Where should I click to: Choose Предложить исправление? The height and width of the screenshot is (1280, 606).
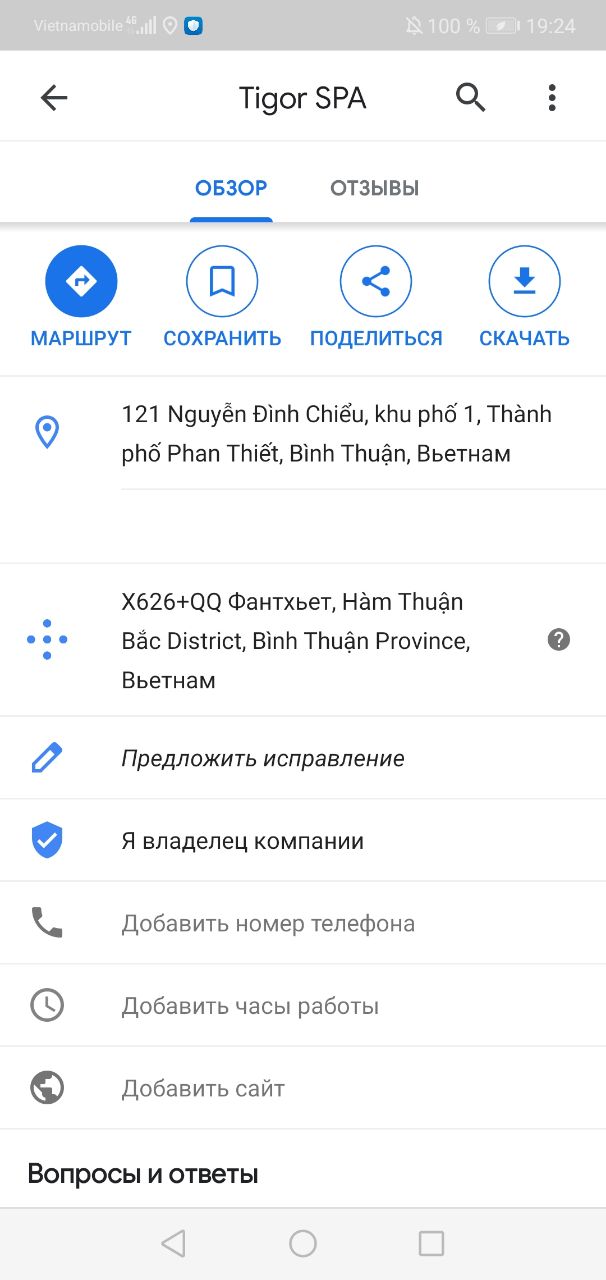coord(263,758)
